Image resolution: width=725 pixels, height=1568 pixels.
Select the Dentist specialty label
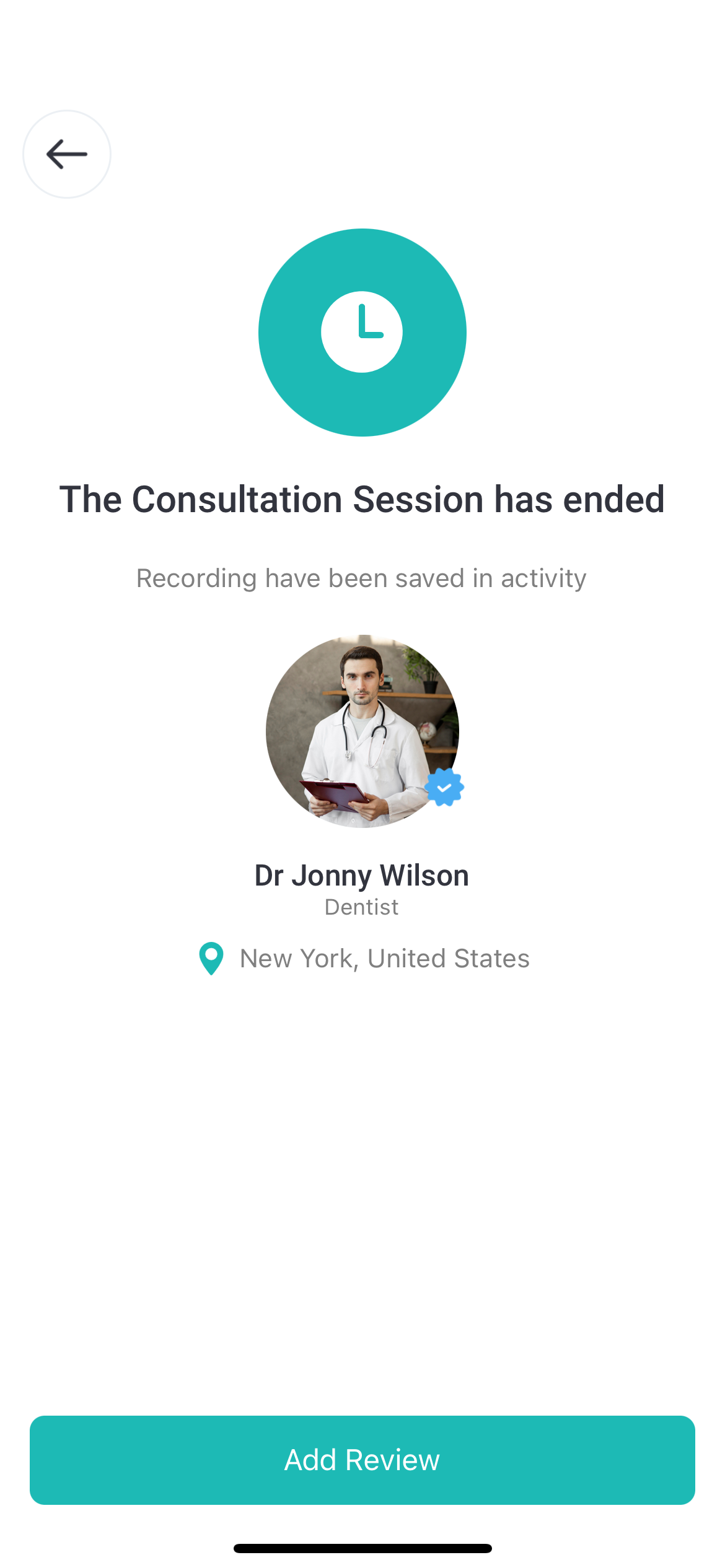click(362, 907)
